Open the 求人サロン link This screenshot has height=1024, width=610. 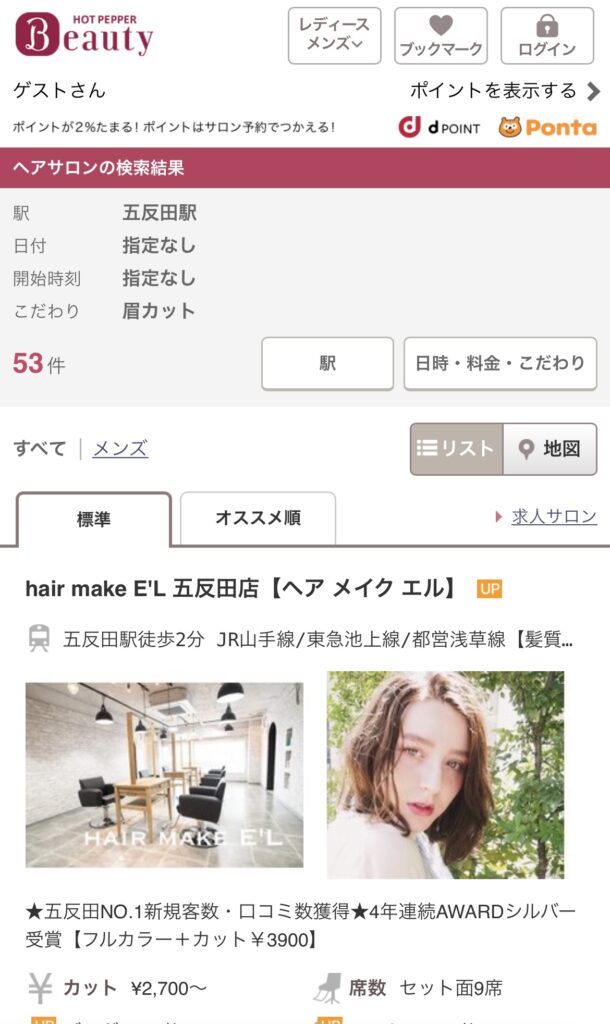pos(553,517)
